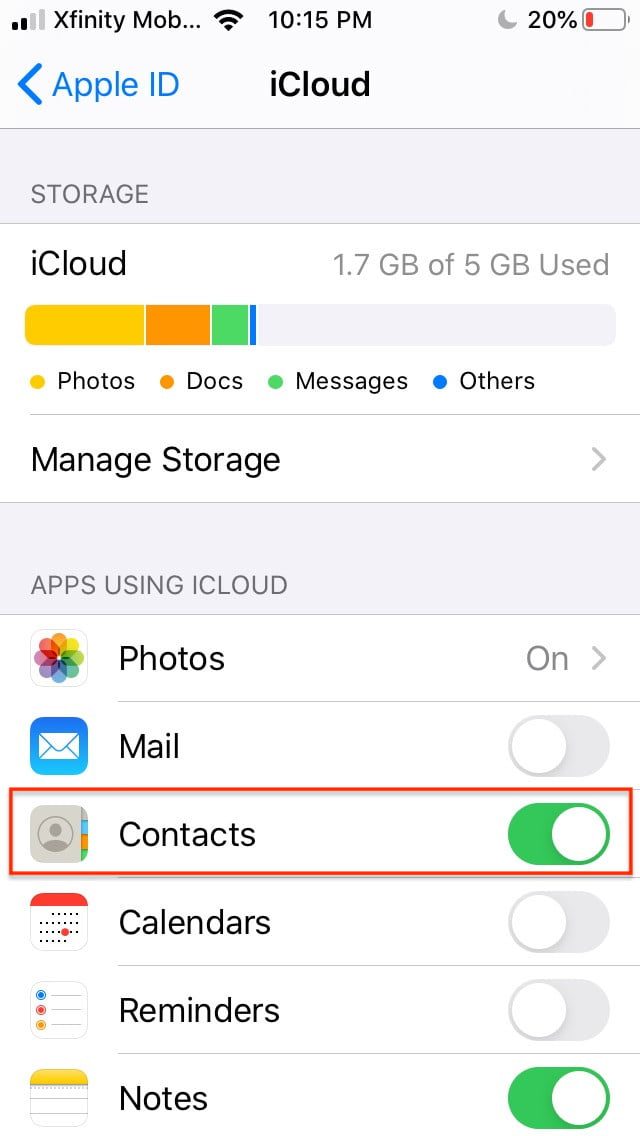The image size is (640, 1136).
Task: Open Photos iCloud settings
Action: click(x=320, y=659)
